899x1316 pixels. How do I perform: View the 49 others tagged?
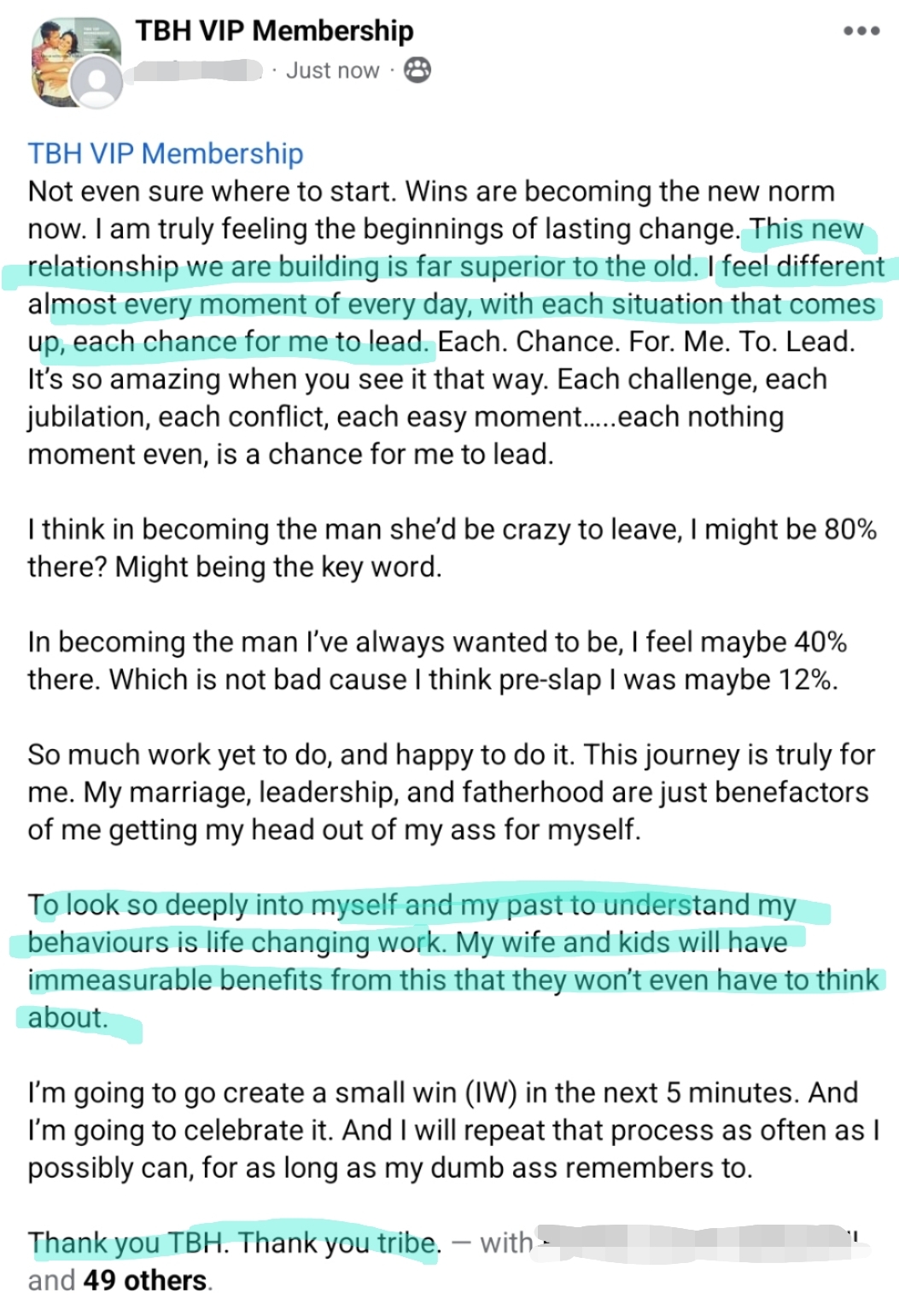click(144, 1280)
